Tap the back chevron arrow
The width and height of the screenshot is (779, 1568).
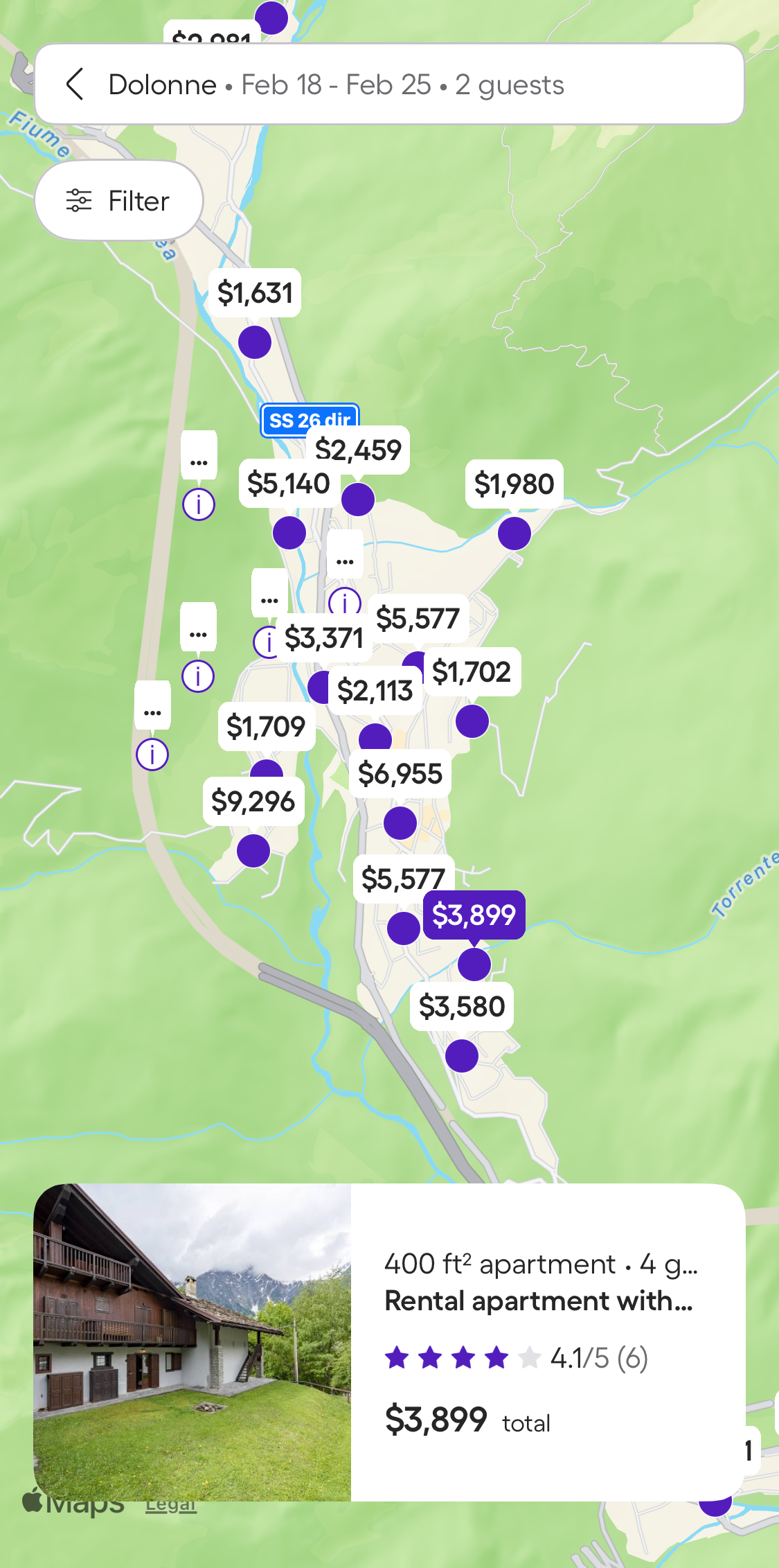click(76, 85)
